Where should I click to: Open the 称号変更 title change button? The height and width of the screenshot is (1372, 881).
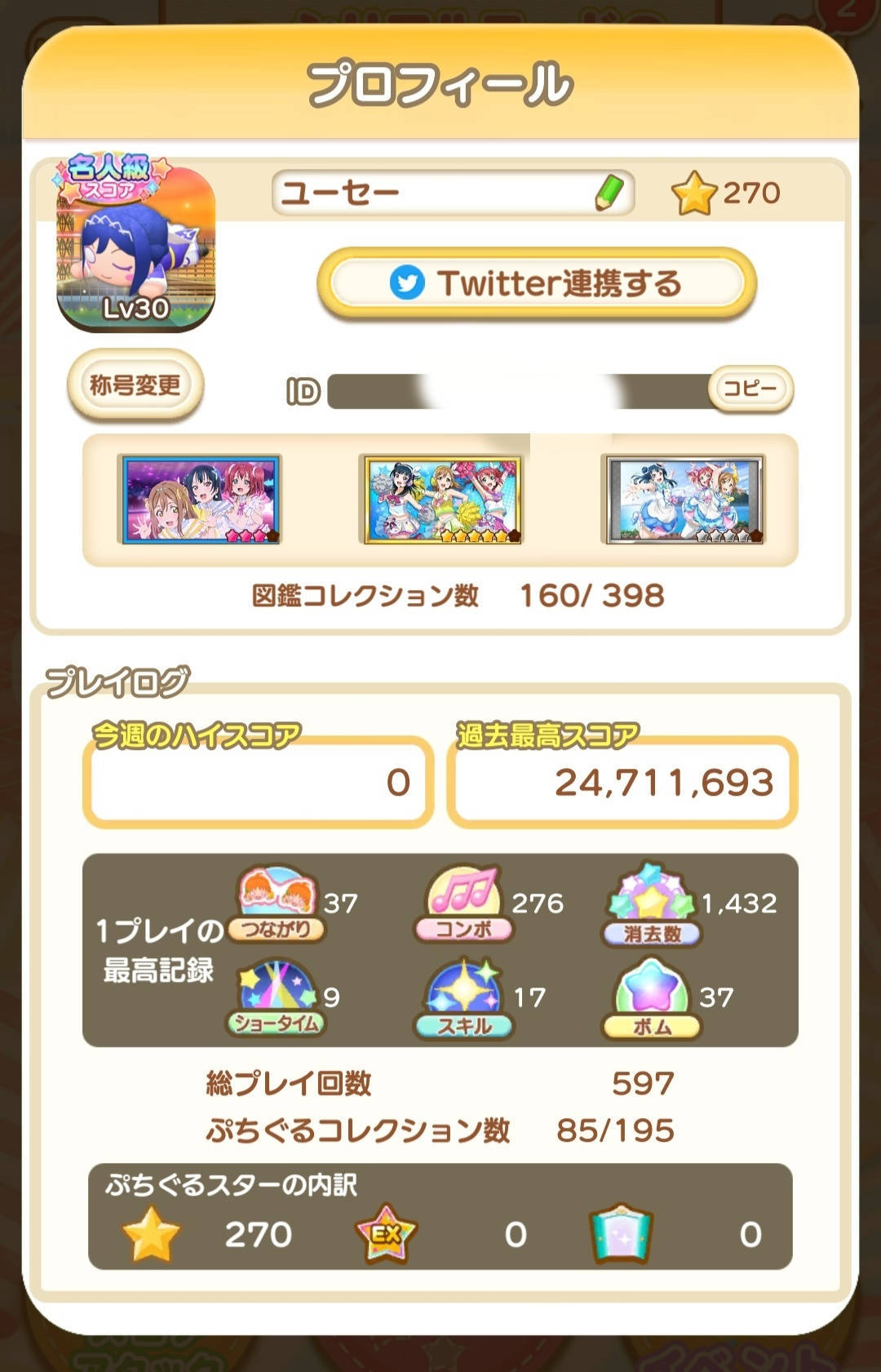tap(135, 385)
